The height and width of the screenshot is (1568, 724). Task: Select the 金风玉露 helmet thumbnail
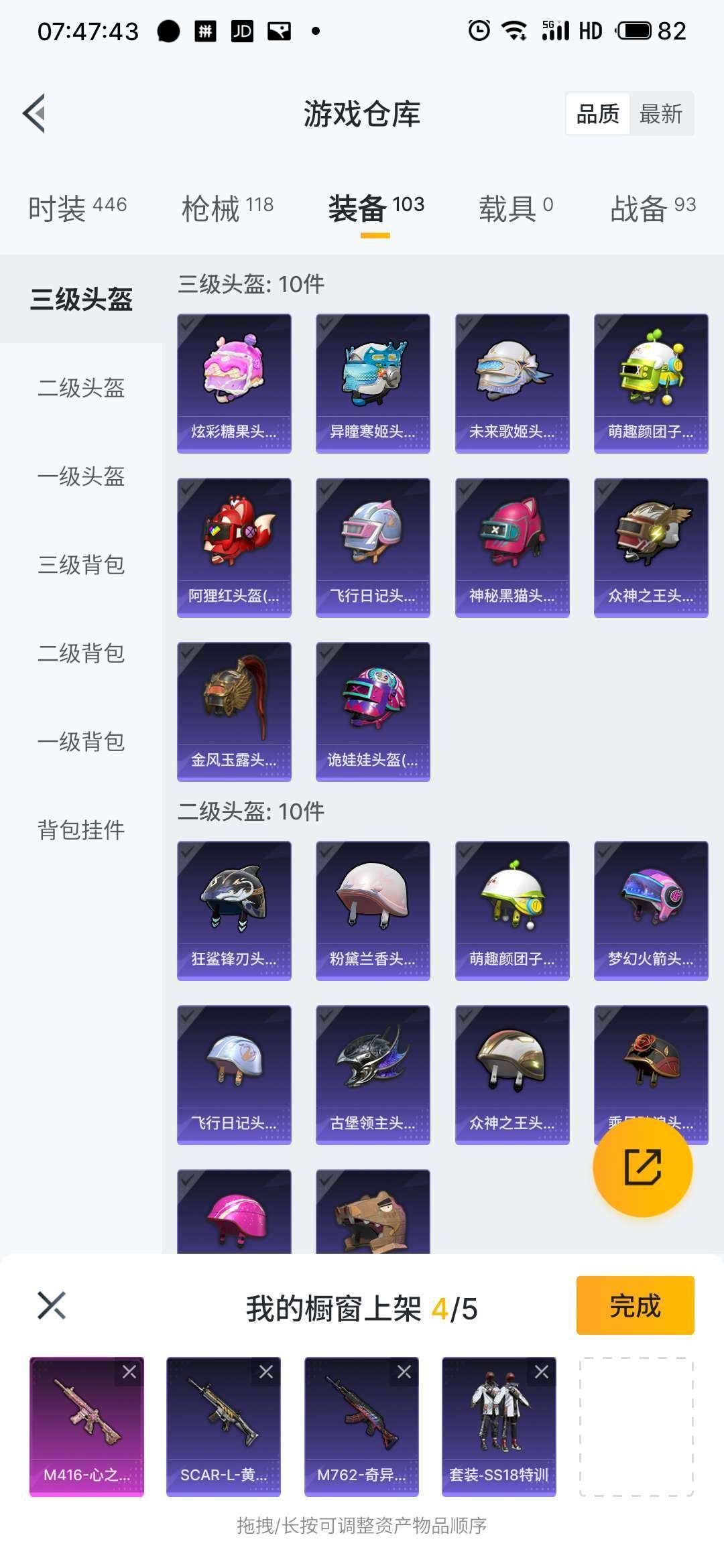point(233,710)
